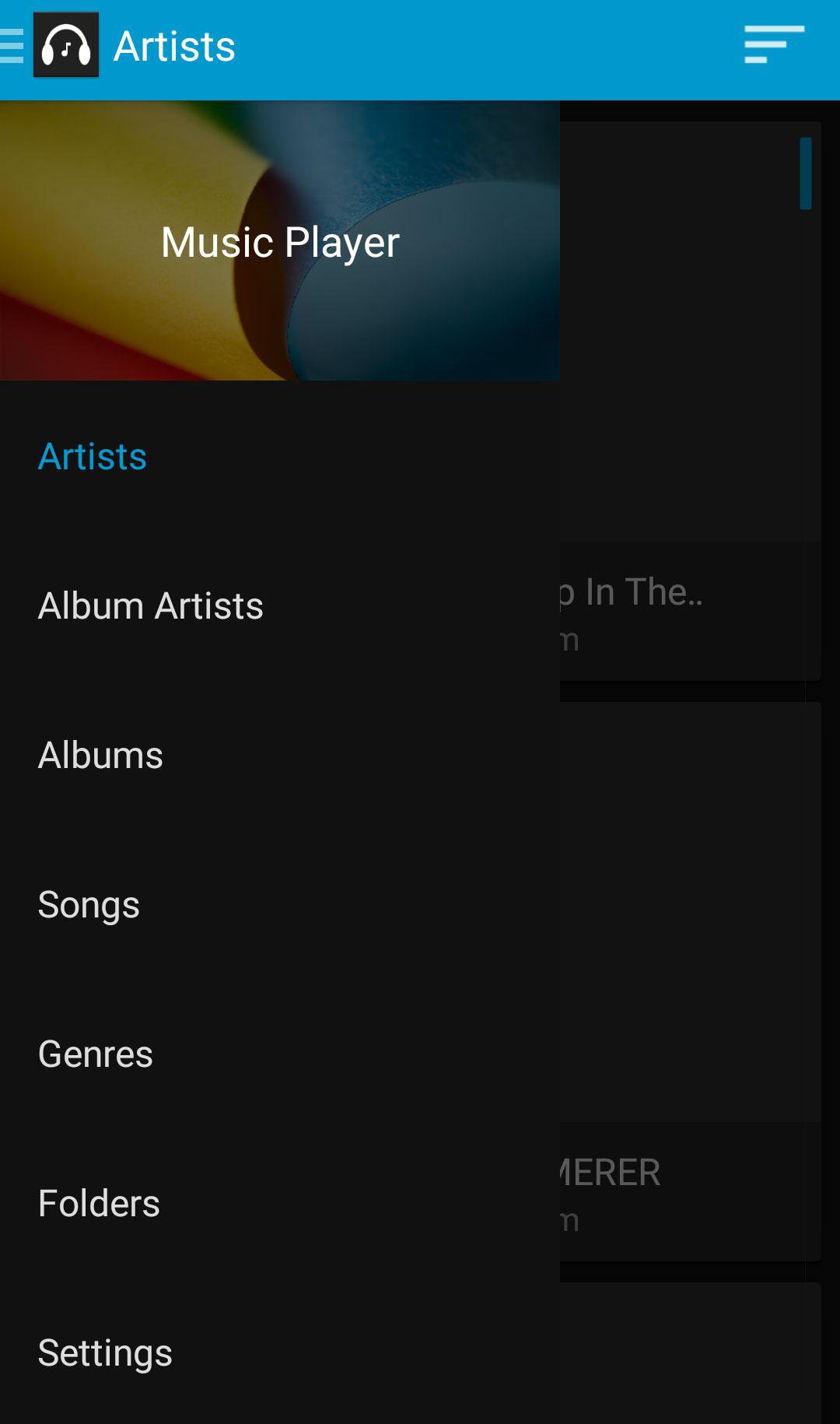This screenshot has width=840, height=1424.
Task: Go to Settings
Action: [106, 1352]
